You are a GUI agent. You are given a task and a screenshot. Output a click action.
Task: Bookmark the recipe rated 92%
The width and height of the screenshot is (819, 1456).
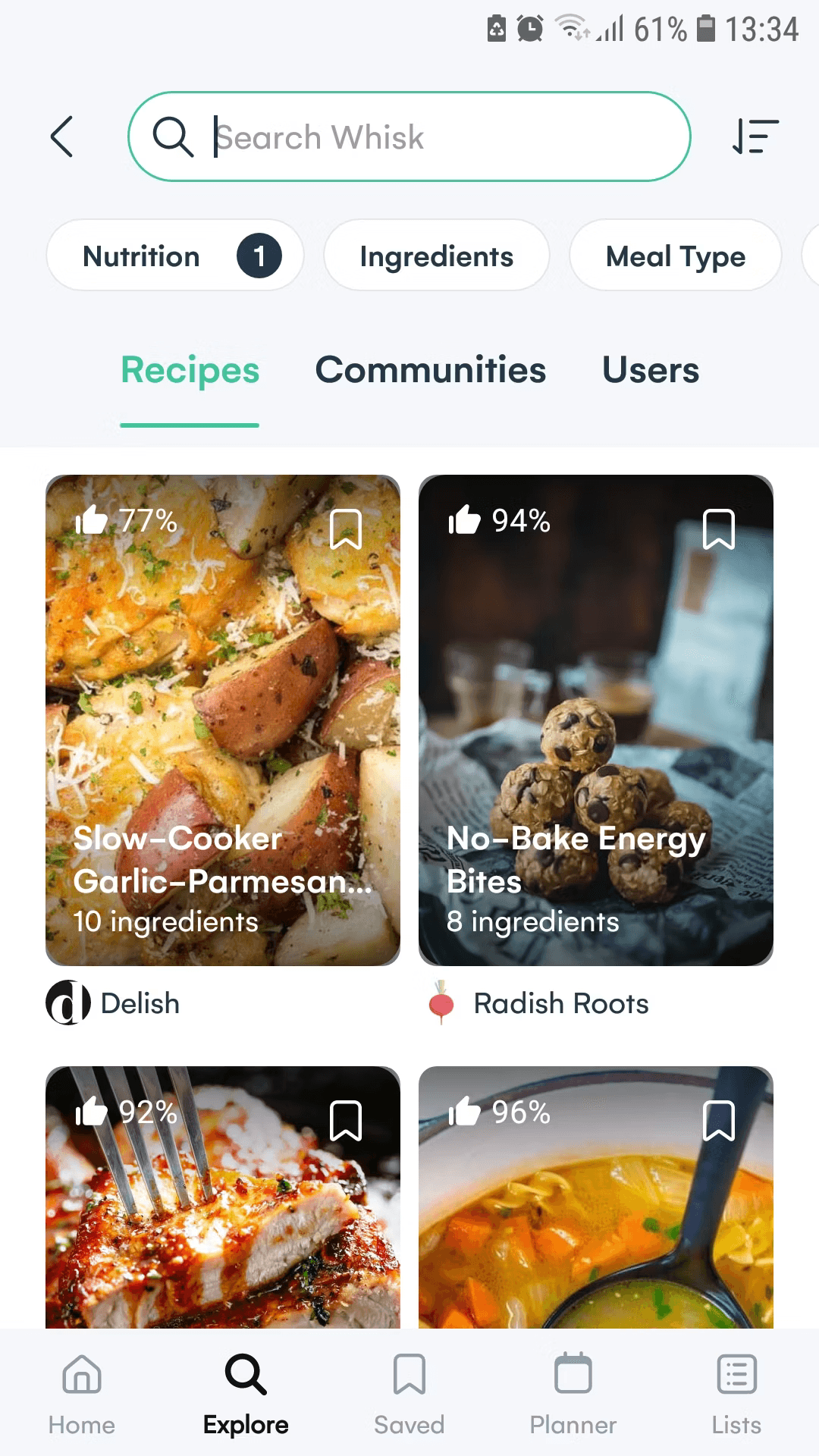[x=346, y=1120]
